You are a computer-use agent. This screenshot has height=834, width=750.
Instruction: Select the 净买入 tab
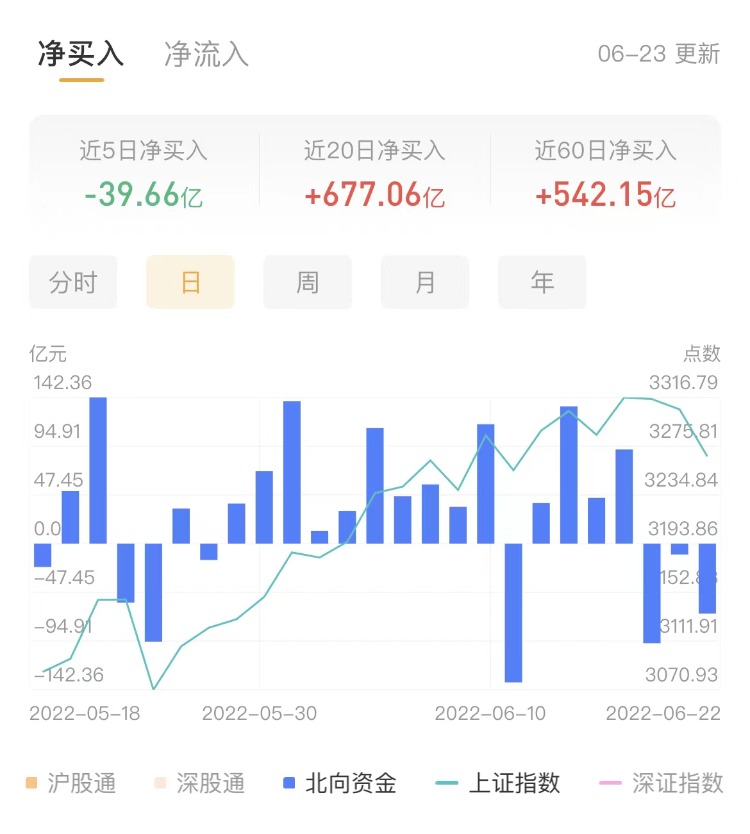click(81, 54)
